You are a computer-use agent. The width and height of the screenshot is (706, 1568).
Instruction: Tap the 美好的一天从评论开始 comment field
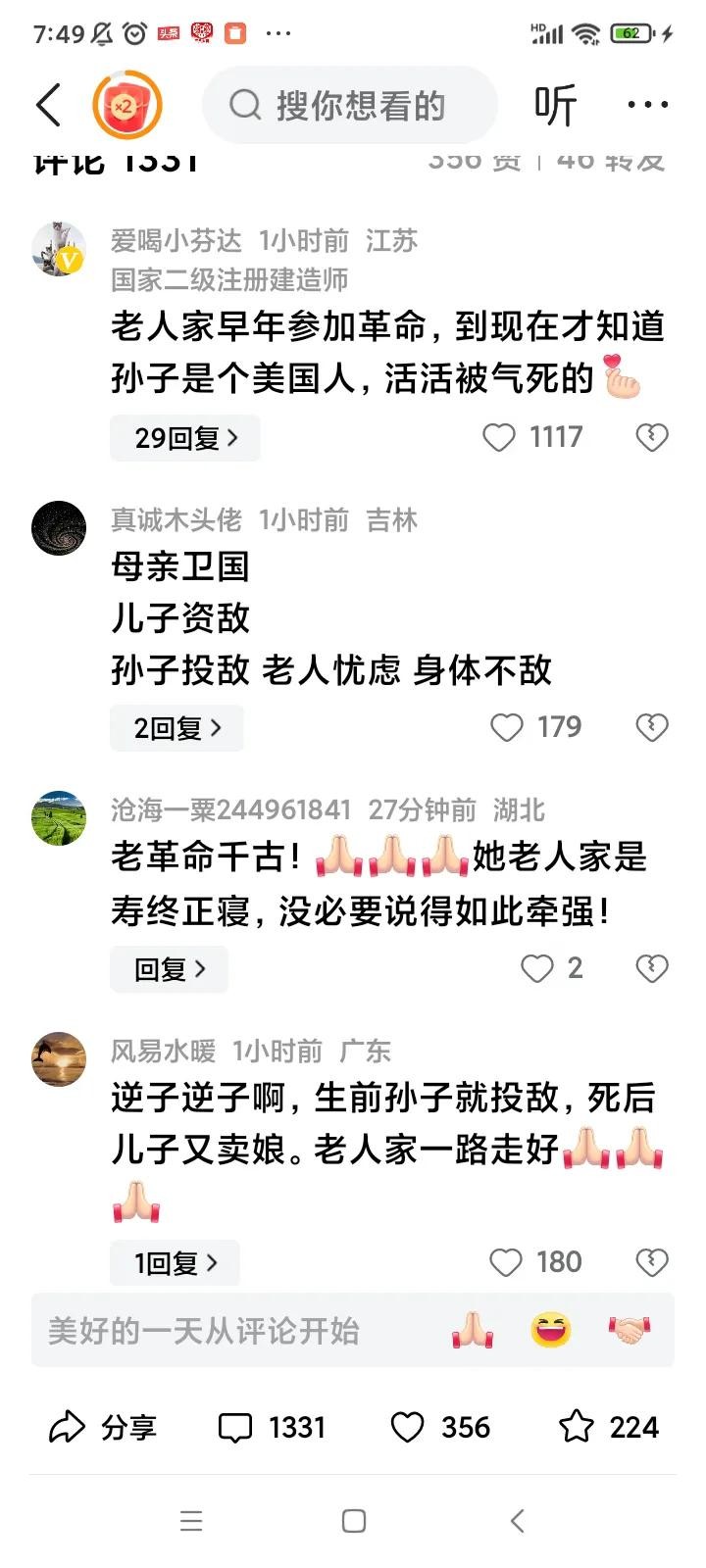226,1331
